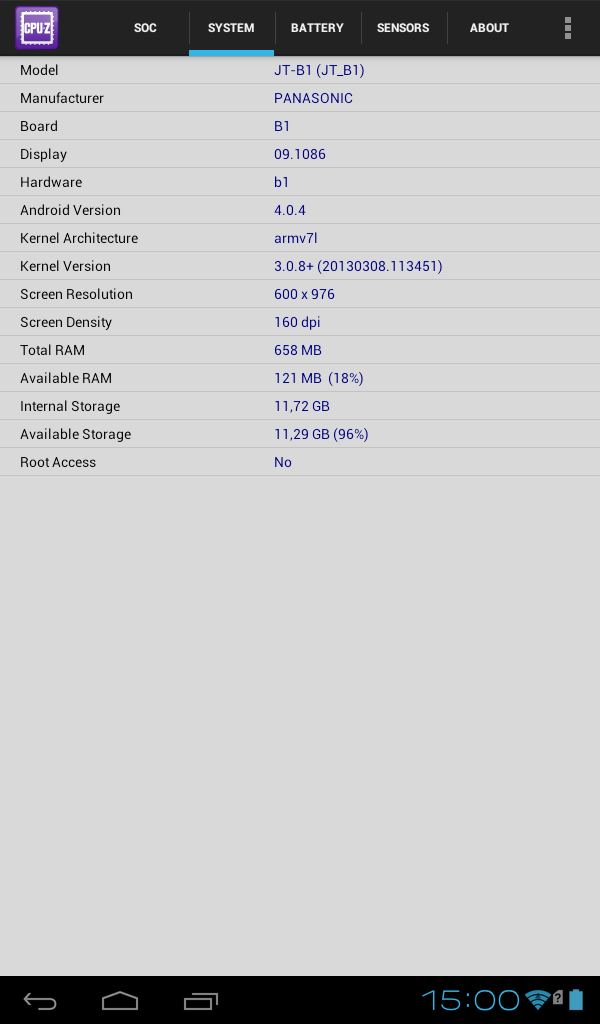Image resolution: width=600 pixels, height=1024 pixels.
Task: Switch to the SOC tab
Action: (x=145, y=28)
